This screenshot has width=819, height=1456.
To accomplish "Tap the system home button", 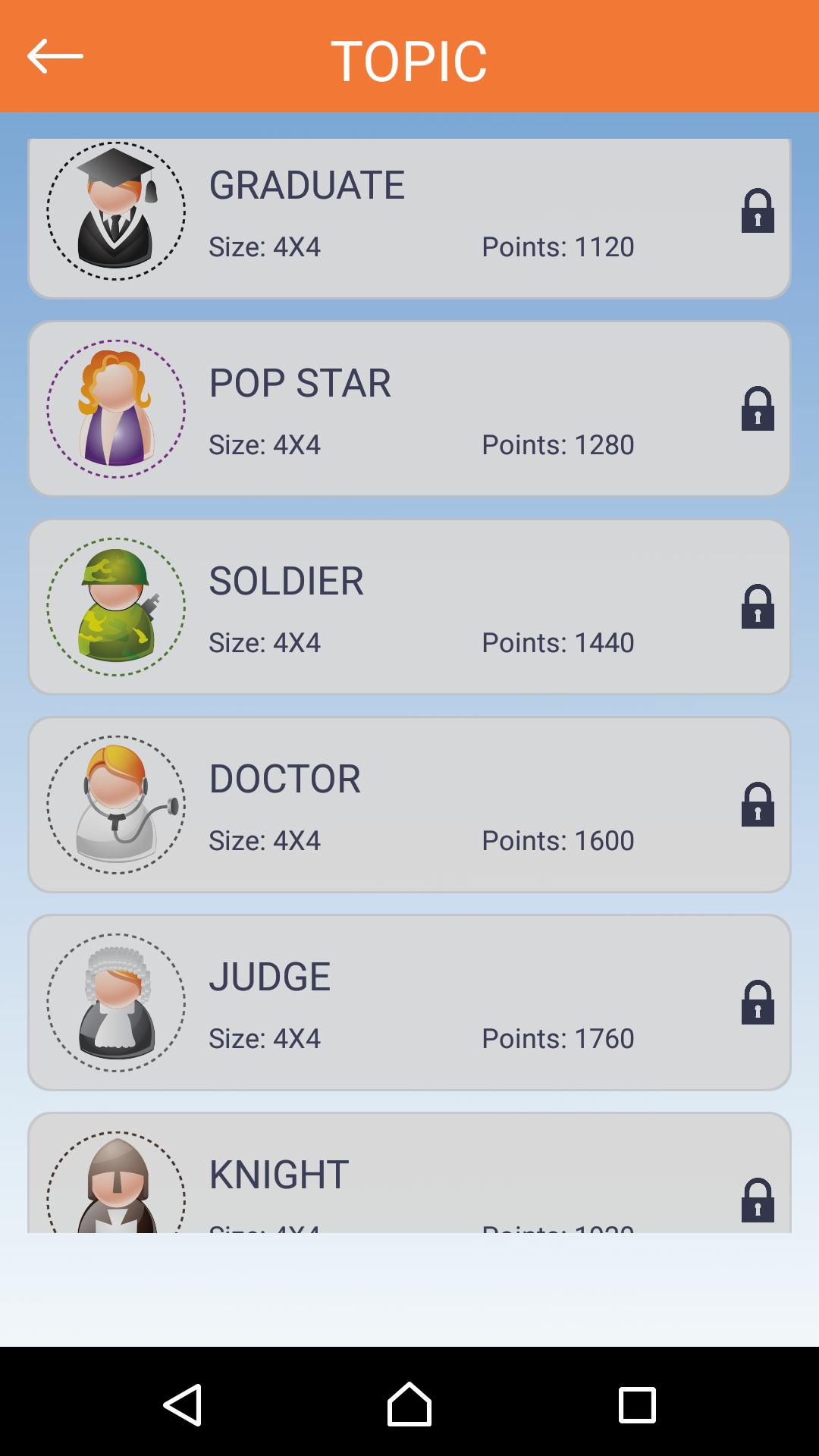I will tap(409, 1404).
